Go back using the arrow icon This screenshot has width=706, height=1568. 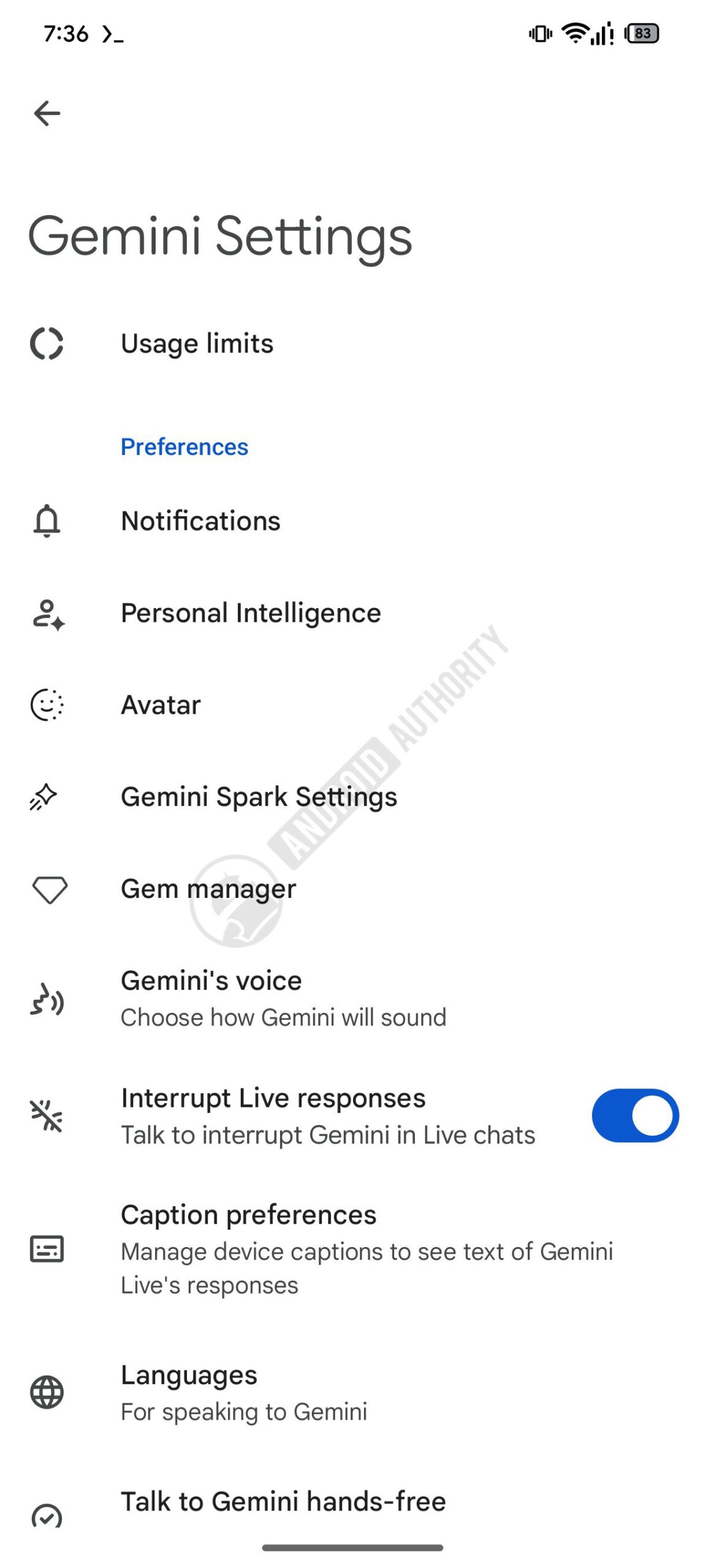(47, 114)
